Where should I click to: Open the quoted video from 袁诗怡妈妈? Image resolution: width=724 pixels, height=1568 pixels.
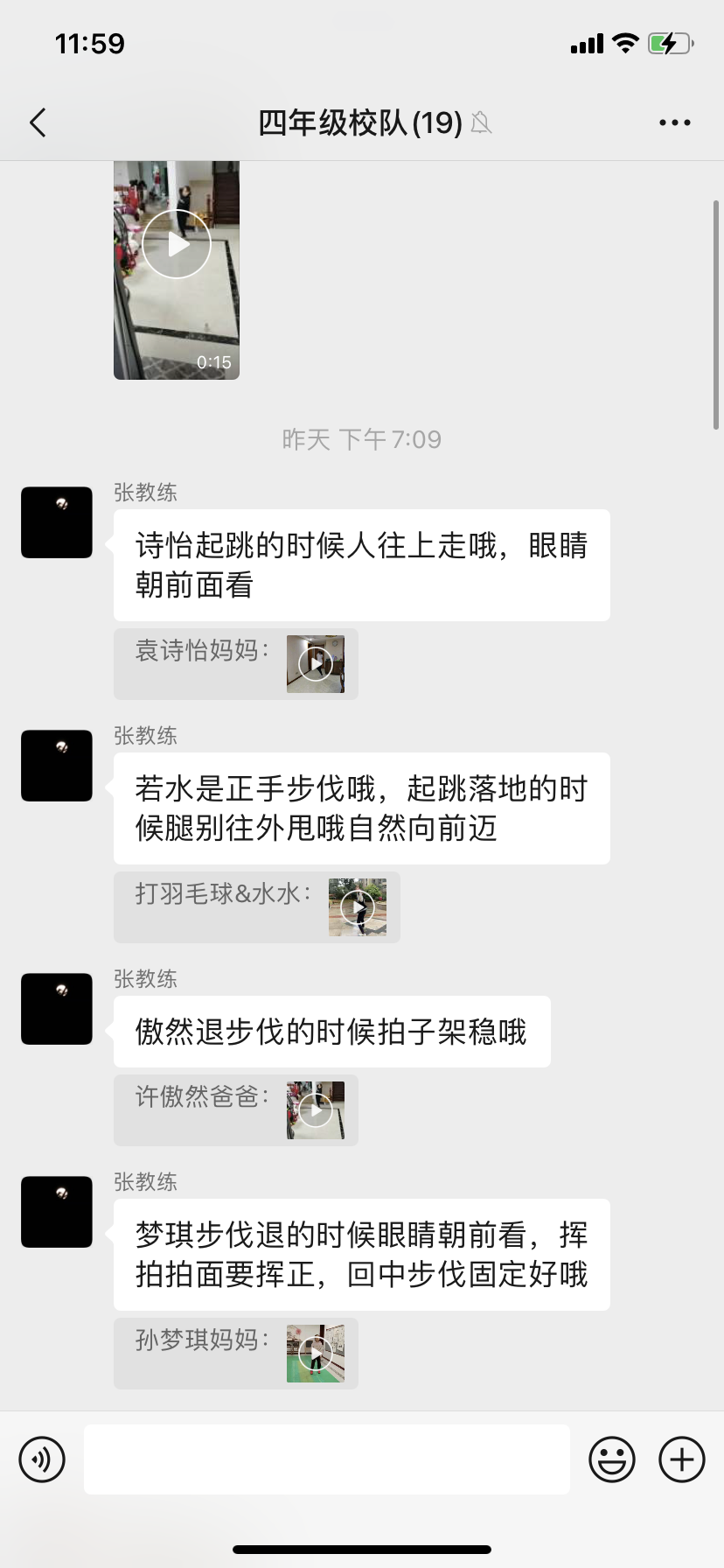[316, 664]
